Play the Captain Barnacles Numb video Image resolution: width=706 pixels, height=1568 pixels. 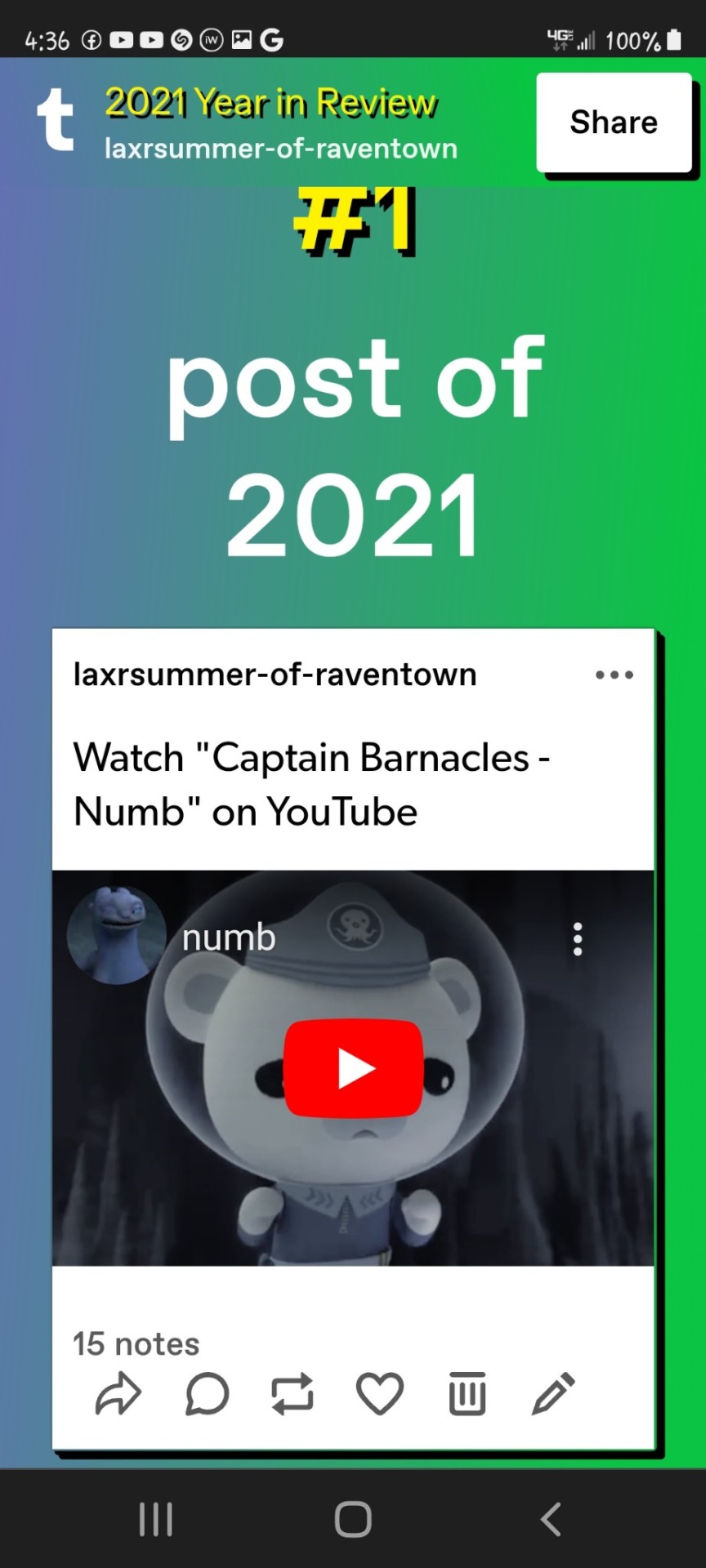353,1068
